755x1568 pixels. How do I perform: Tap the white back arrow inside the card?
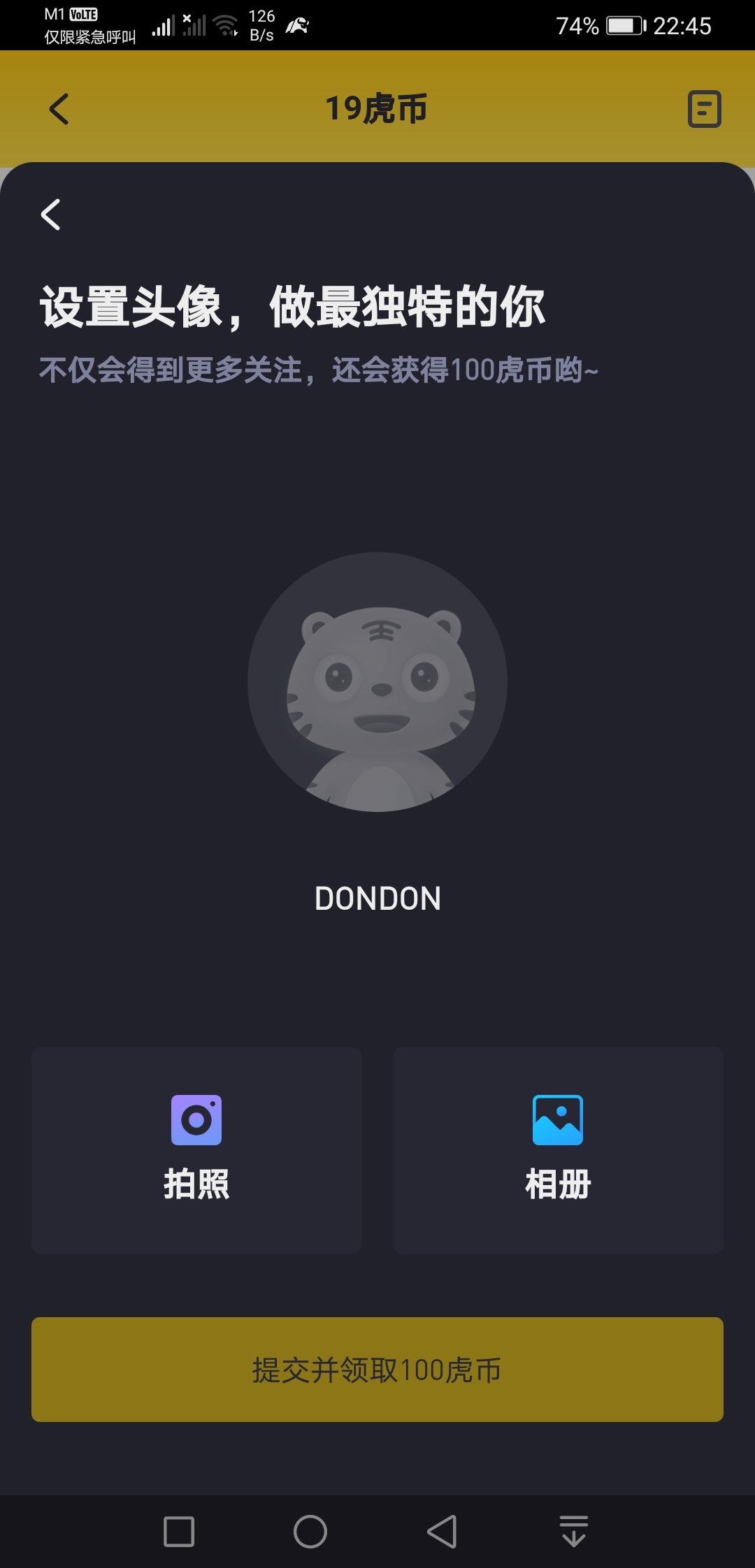point(50,215)
